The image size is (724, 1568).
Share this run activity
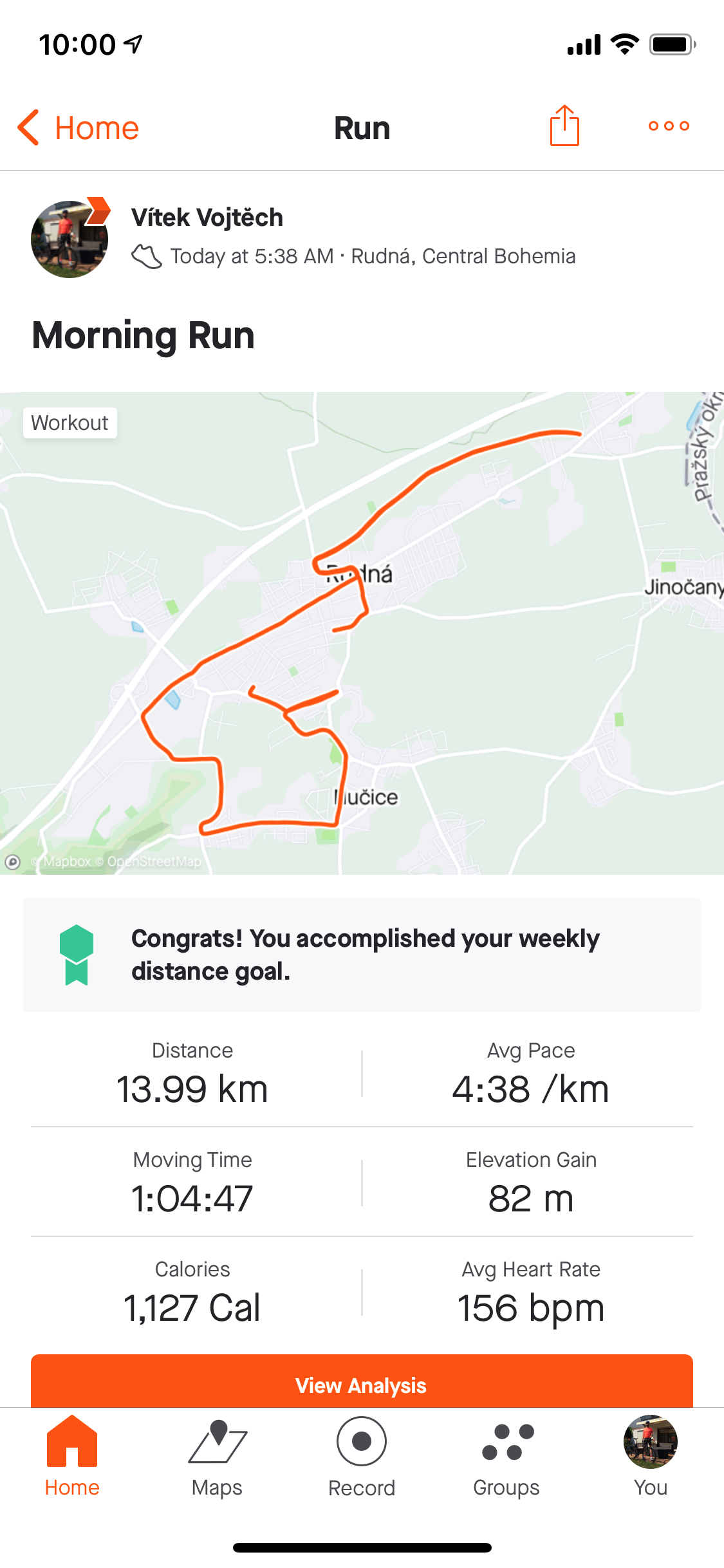564,126
